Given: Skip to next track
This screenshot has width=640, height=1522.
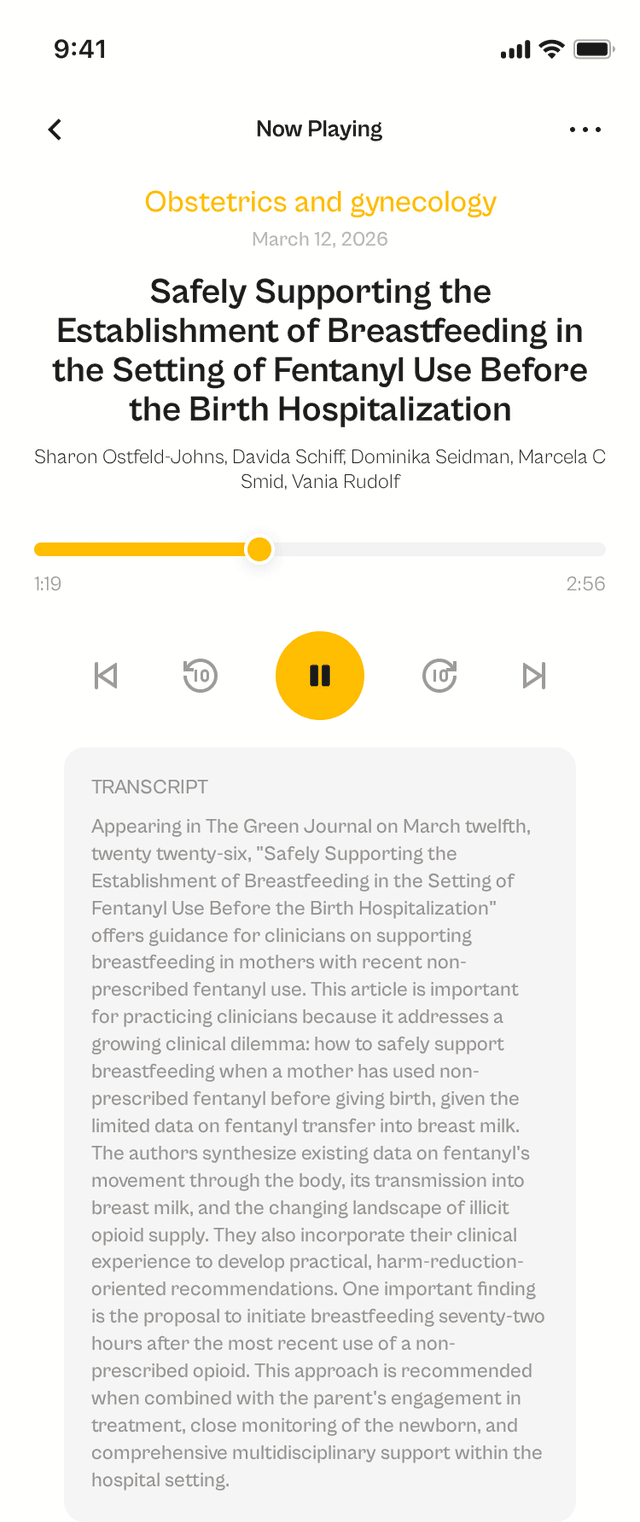Looking at the screenshot, I should coord(534,676).
